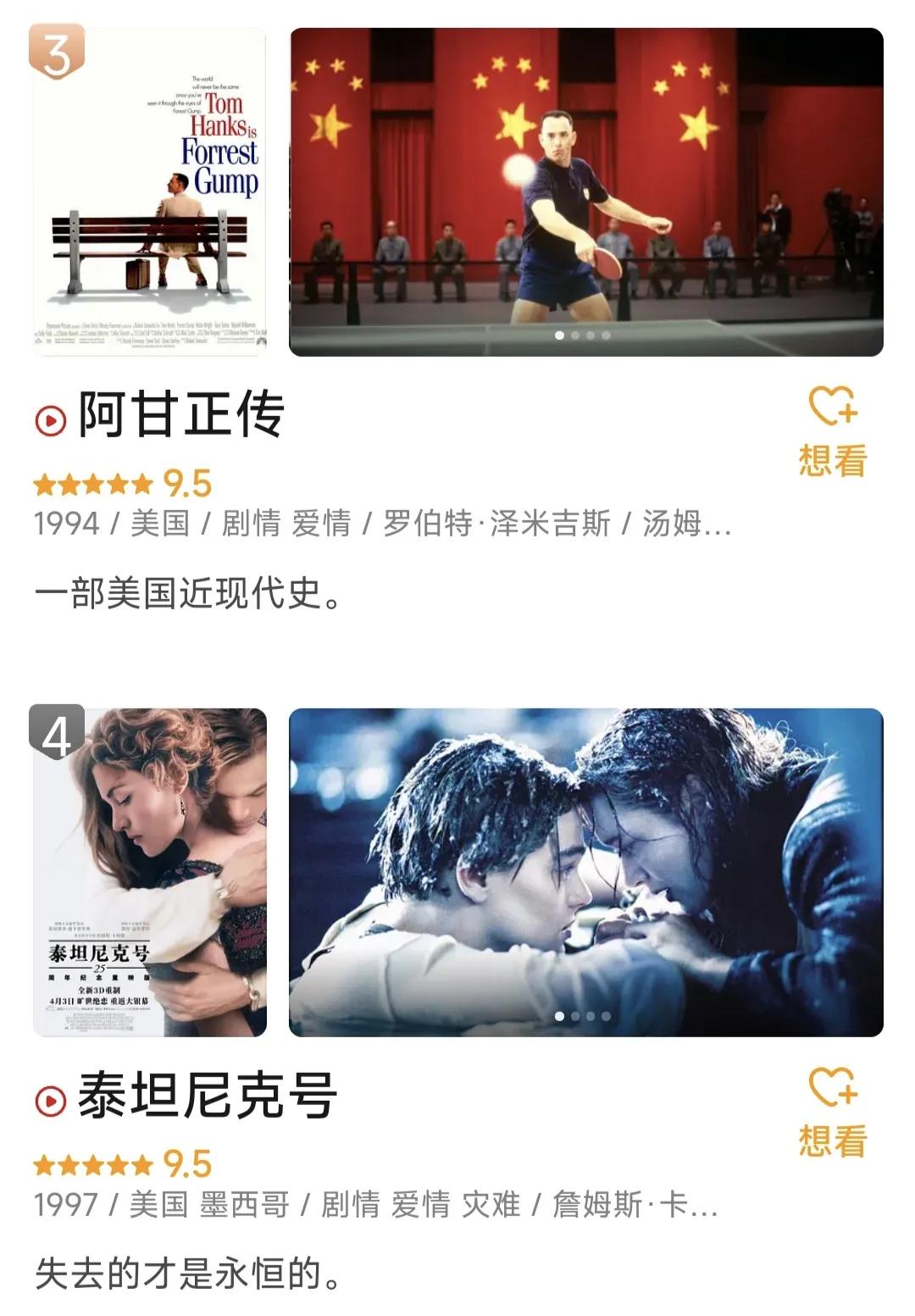Open the Titanic poster thumbnail

(150, 872)
